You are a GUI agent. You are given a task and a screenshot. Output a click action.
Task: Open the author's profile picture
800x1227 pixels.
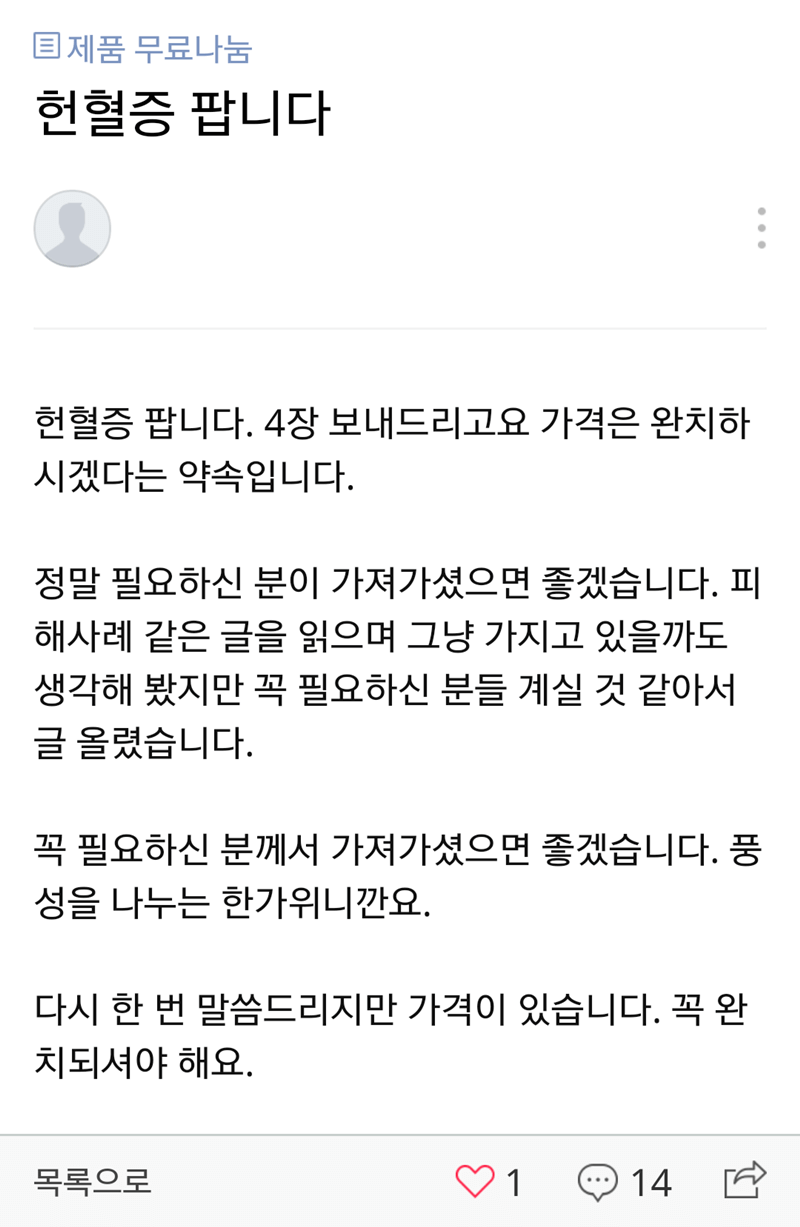(72, 229)
